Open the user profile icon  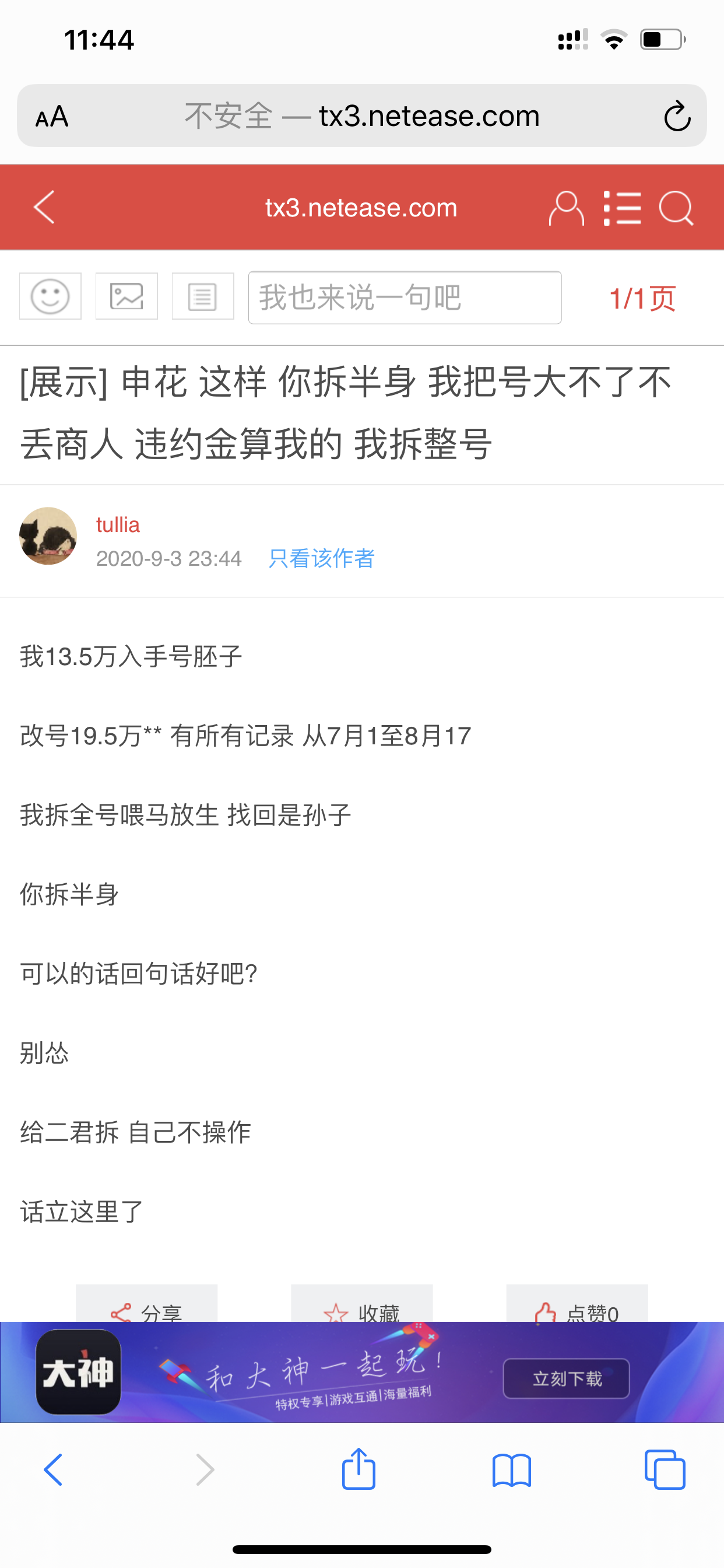coord(566,209)
